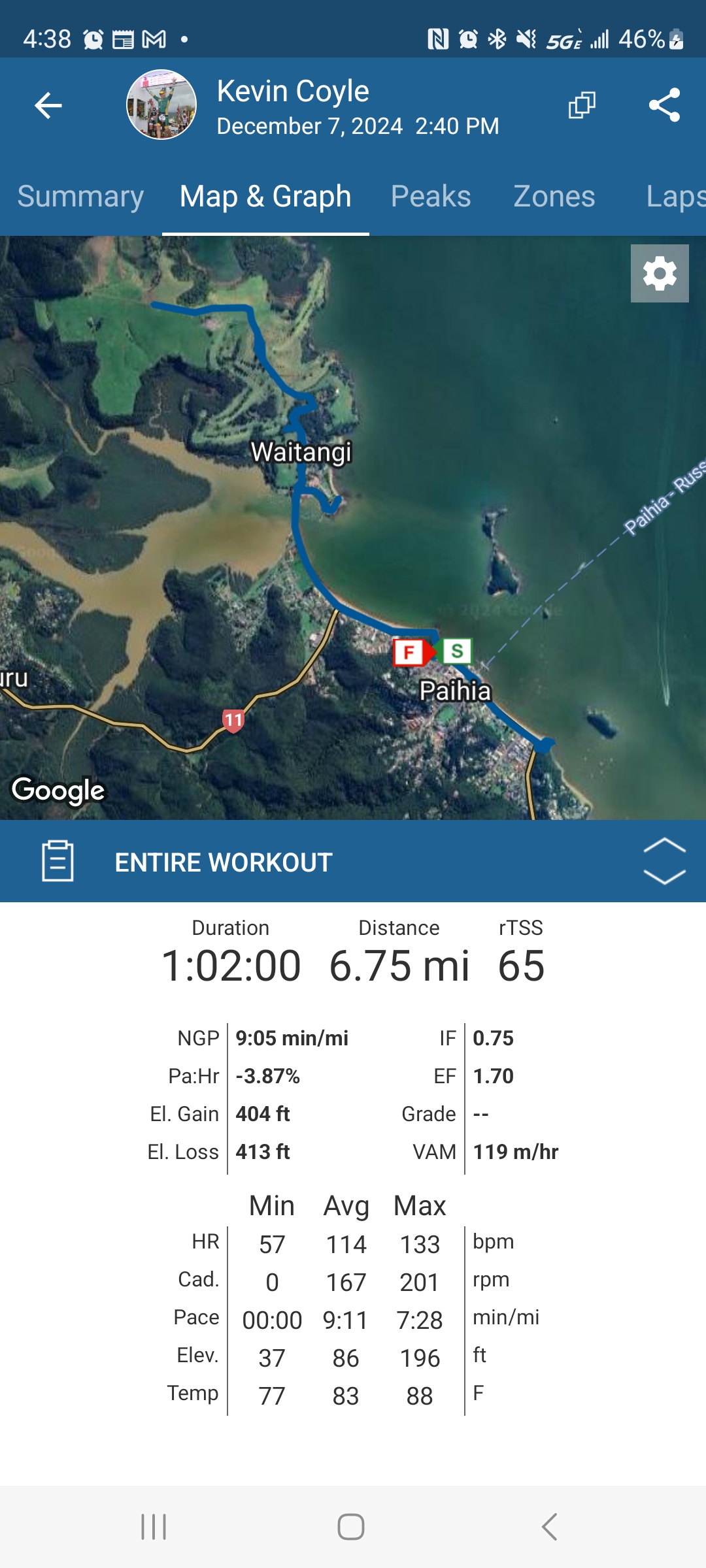Go back using the top-left arrow

tap(48, 105)
